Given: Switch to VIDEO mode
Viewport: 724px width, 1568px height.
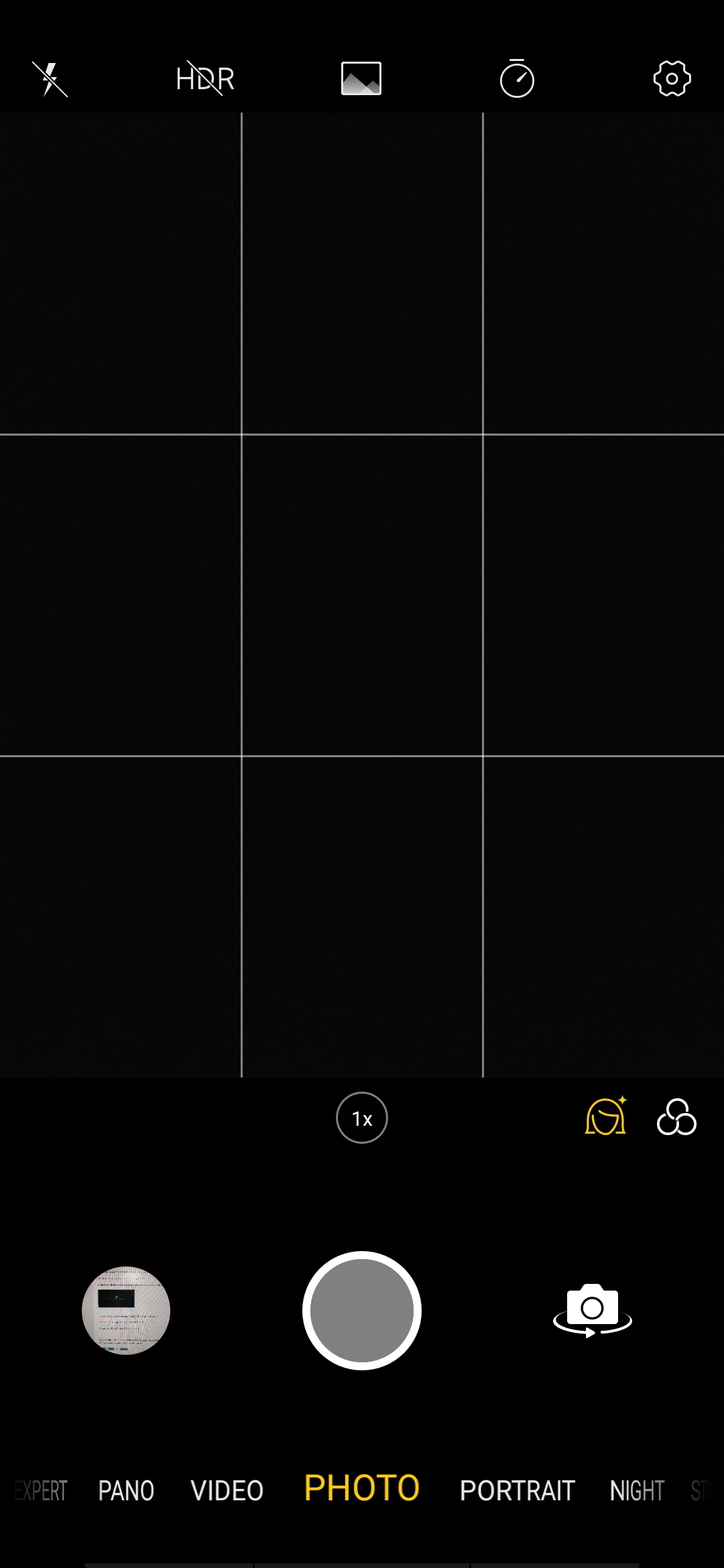Looking at the screenshot, I should (227, 1490).
